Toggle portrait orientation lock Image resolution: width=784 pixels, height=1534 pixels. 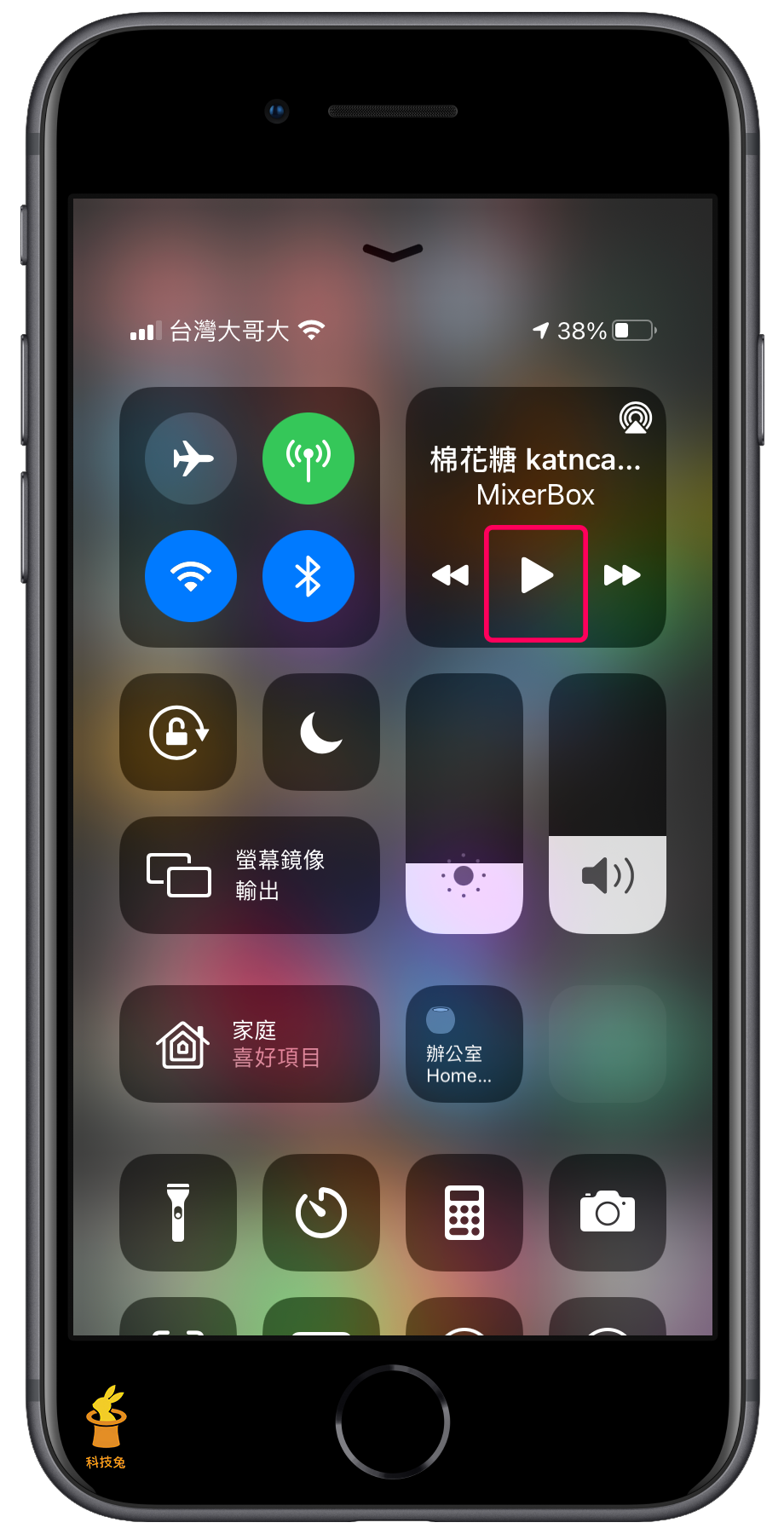pos(178,732)
